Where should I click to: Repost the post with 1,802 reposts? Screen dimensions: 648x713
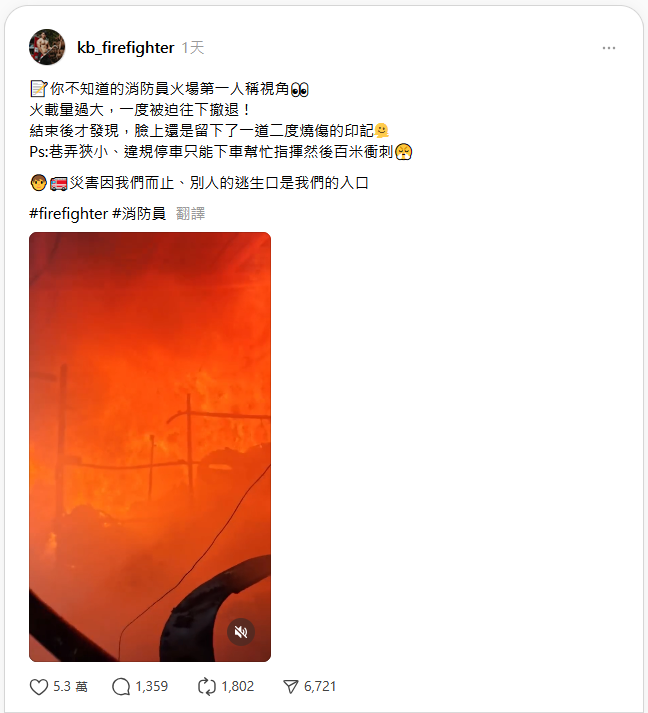pos(207,687)
